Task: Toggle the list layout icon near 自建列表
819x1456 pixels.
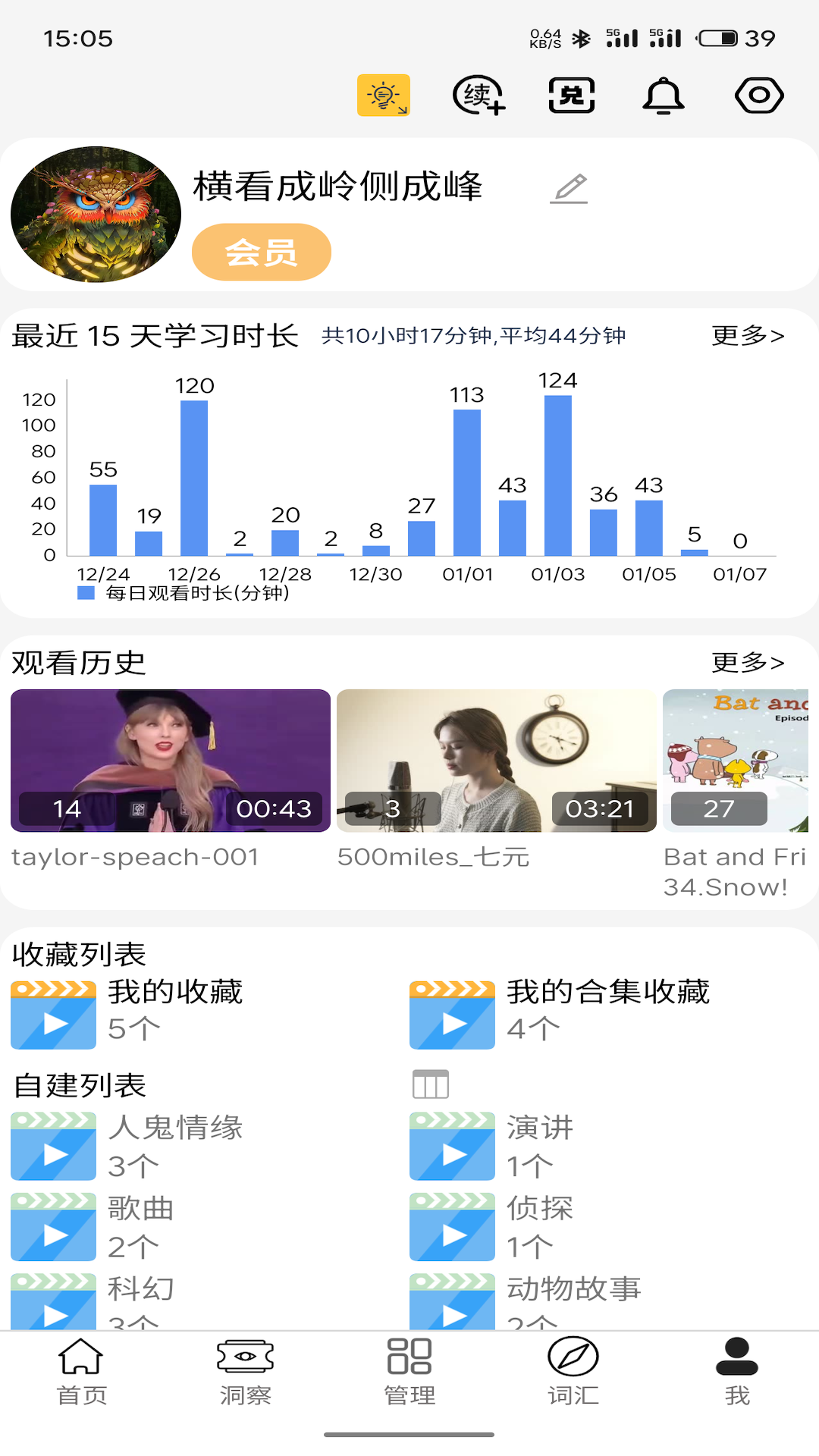Action: 431,1083
